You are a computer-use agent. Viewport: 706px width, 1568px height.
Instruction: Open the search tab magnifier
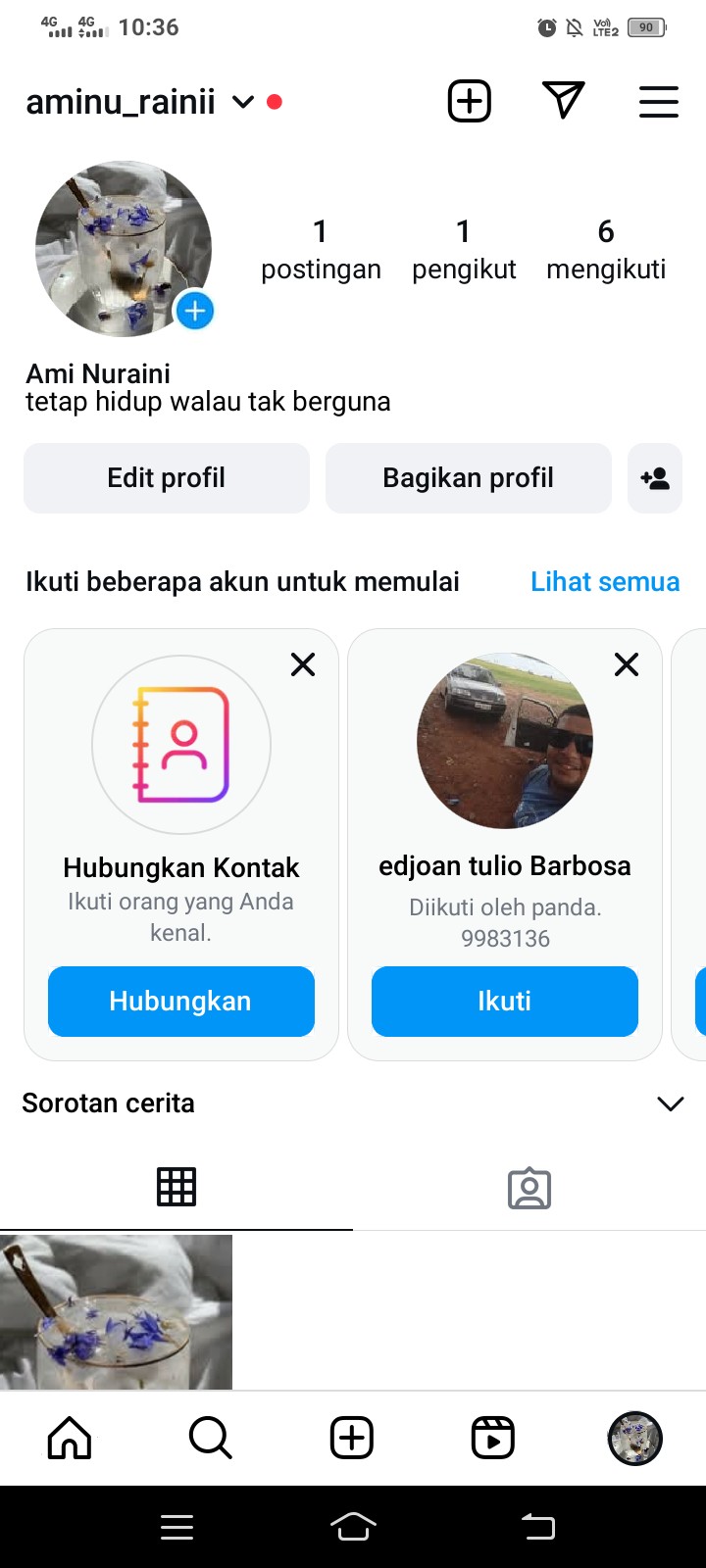pos(210,1438)
